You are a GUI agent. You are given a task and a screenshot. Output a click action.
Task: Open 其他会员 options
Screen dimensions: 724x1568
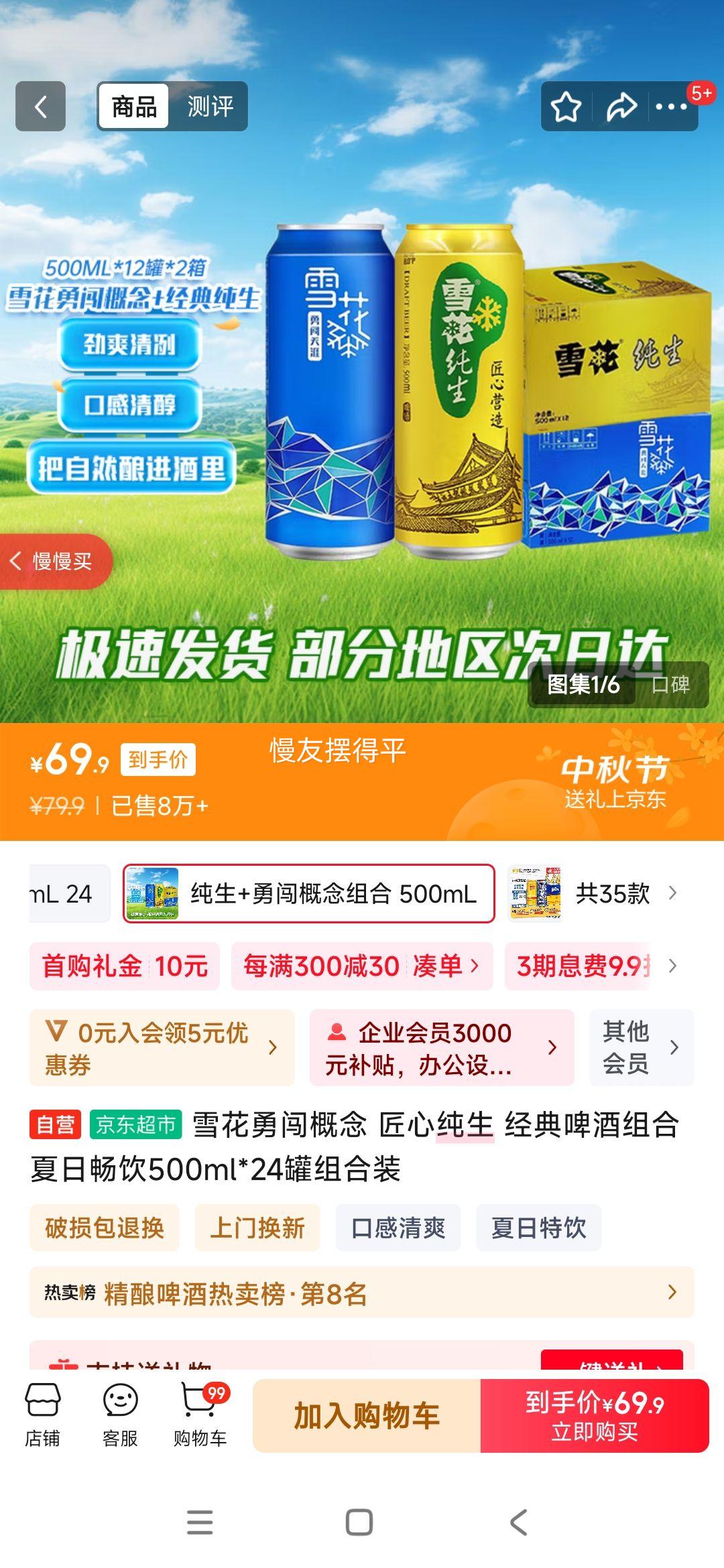[641, 1047]
